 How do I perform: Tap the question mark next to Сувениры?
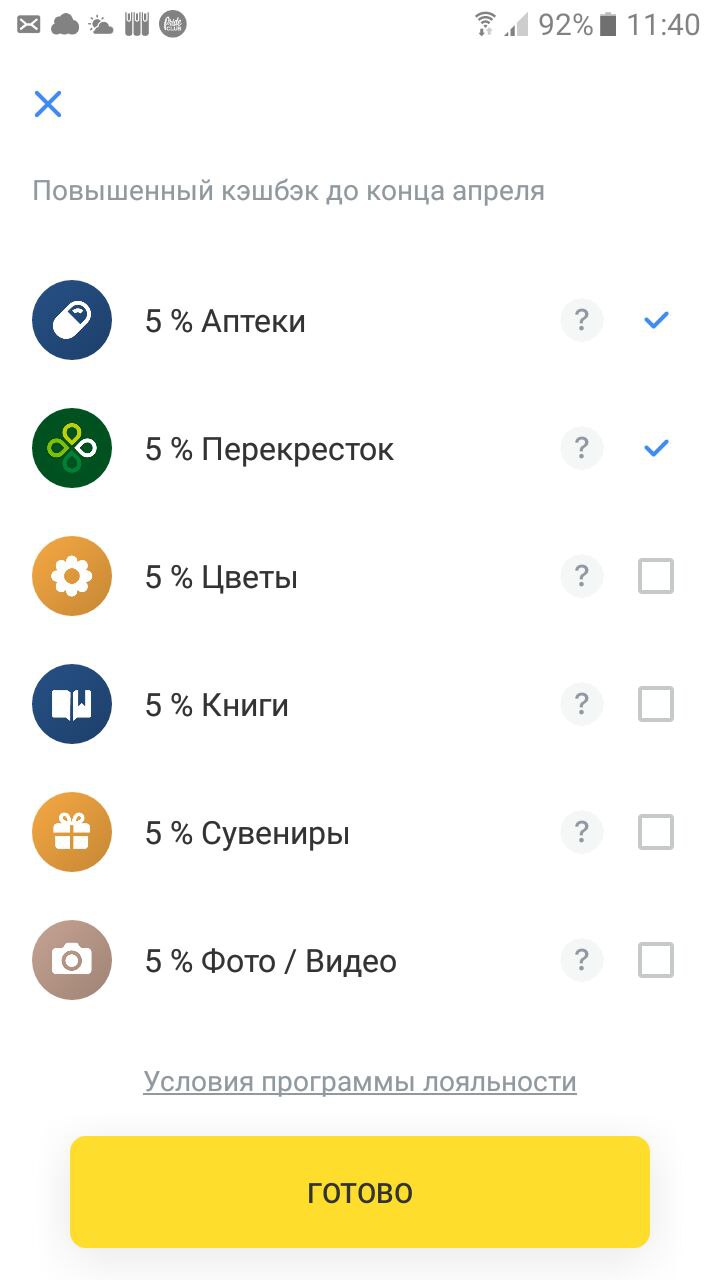pos(582,832)
